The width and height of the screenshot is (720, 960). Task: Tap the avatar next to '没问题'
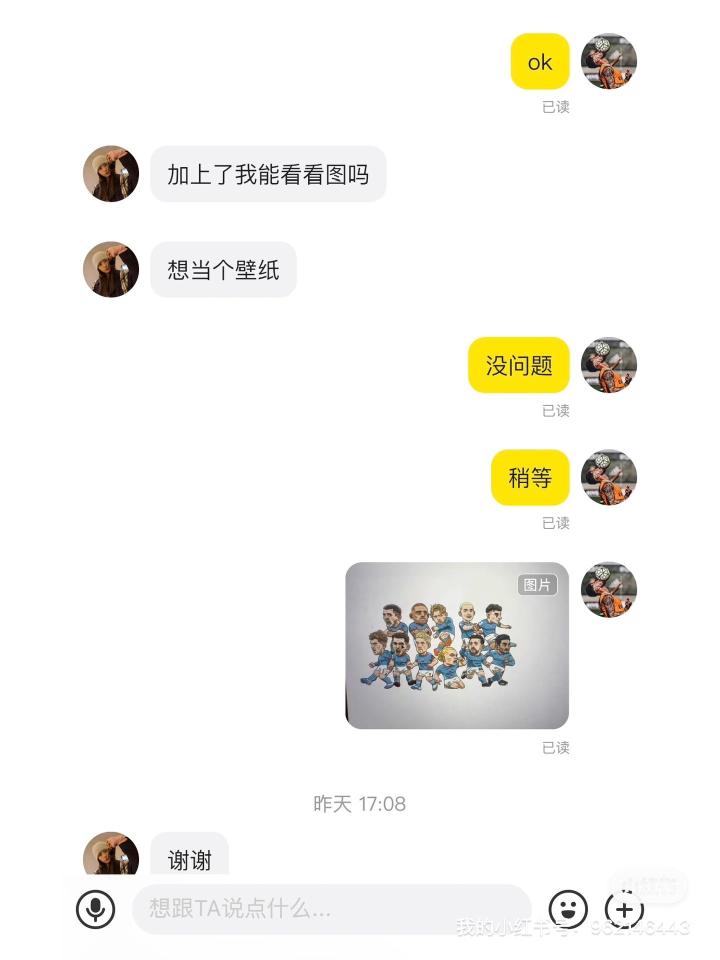coord(609,365)
